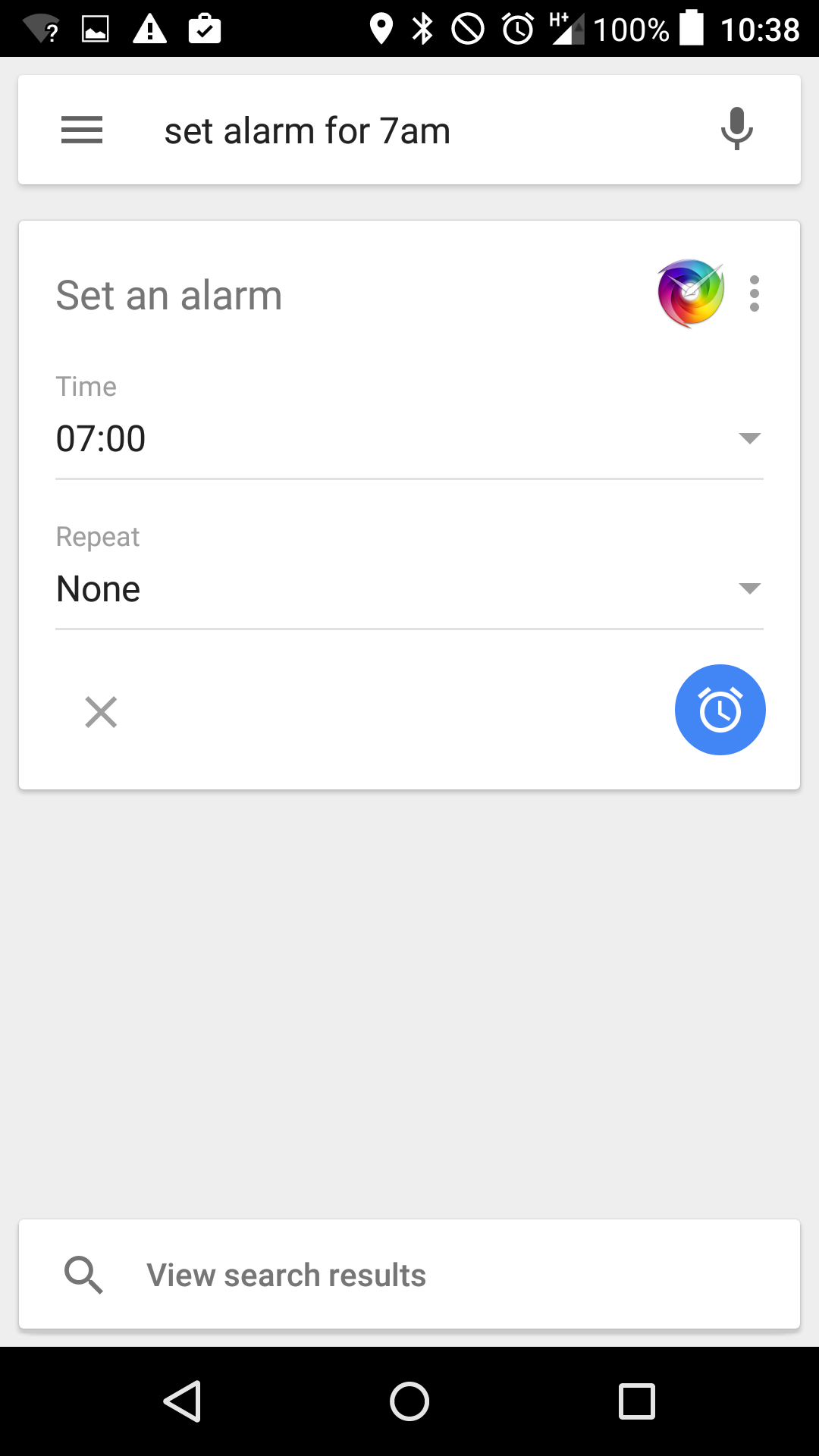Open the hamburger drawer menu
The height and width of the screenshot is (1456, 819).
tap(82, 130)
